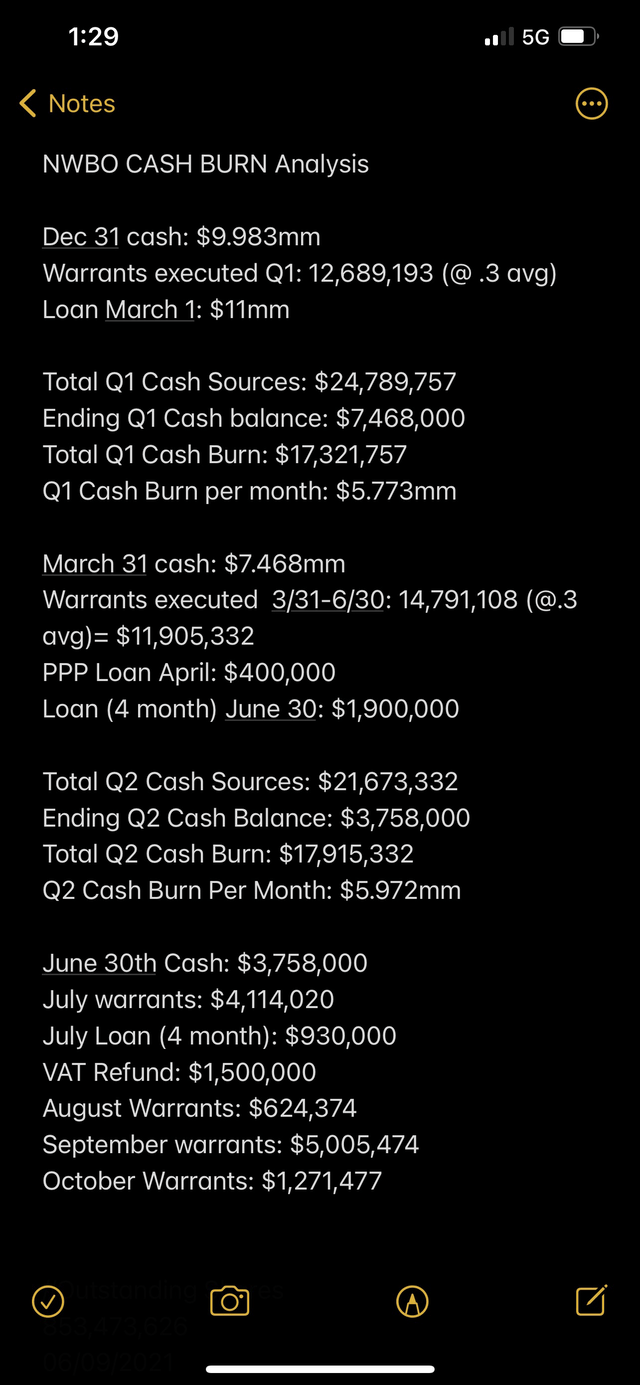This screenshot has height=1385, width=640.
Task: Tap the underlined 3/31-6/30 date range
Action: 328,600
